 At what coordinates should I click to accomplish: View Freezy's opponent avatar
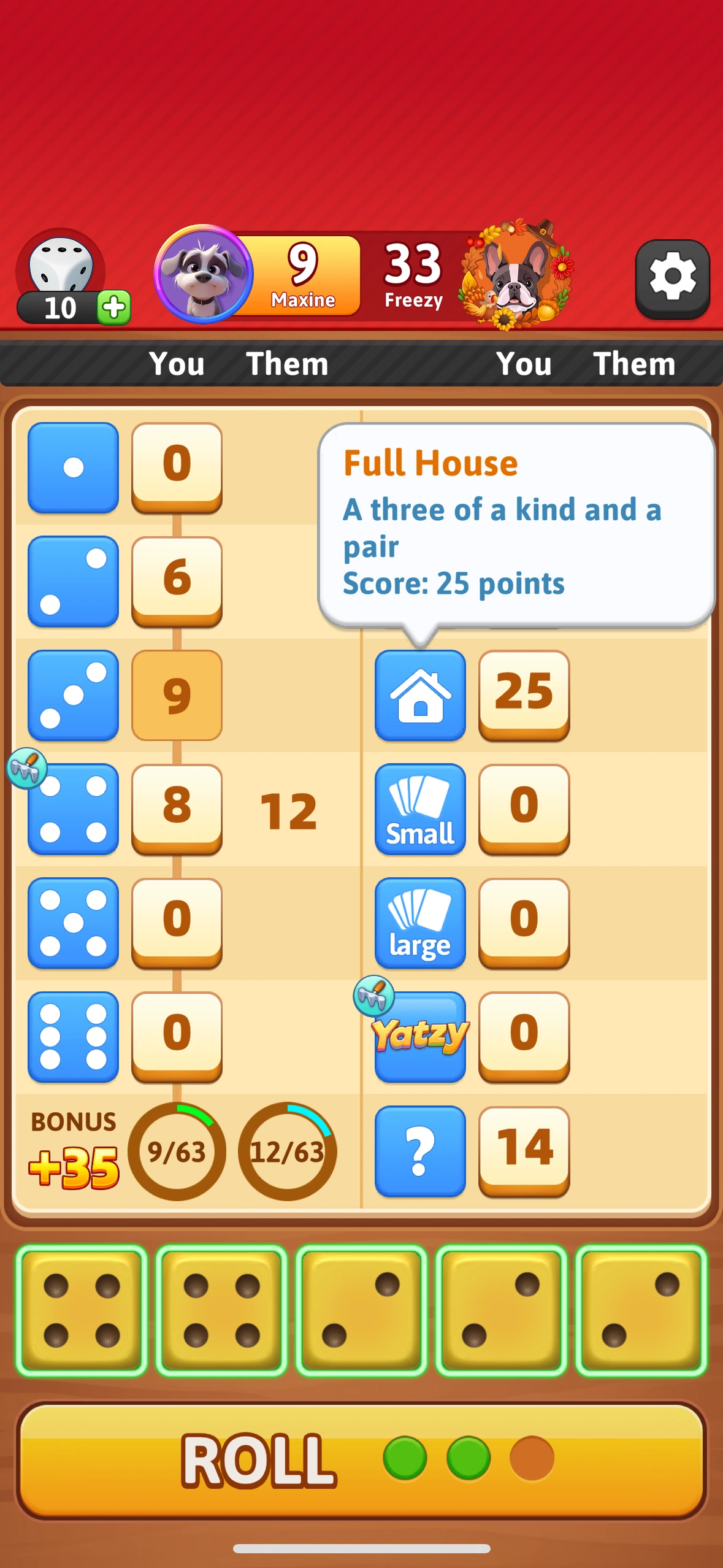[x=517, y=275]
